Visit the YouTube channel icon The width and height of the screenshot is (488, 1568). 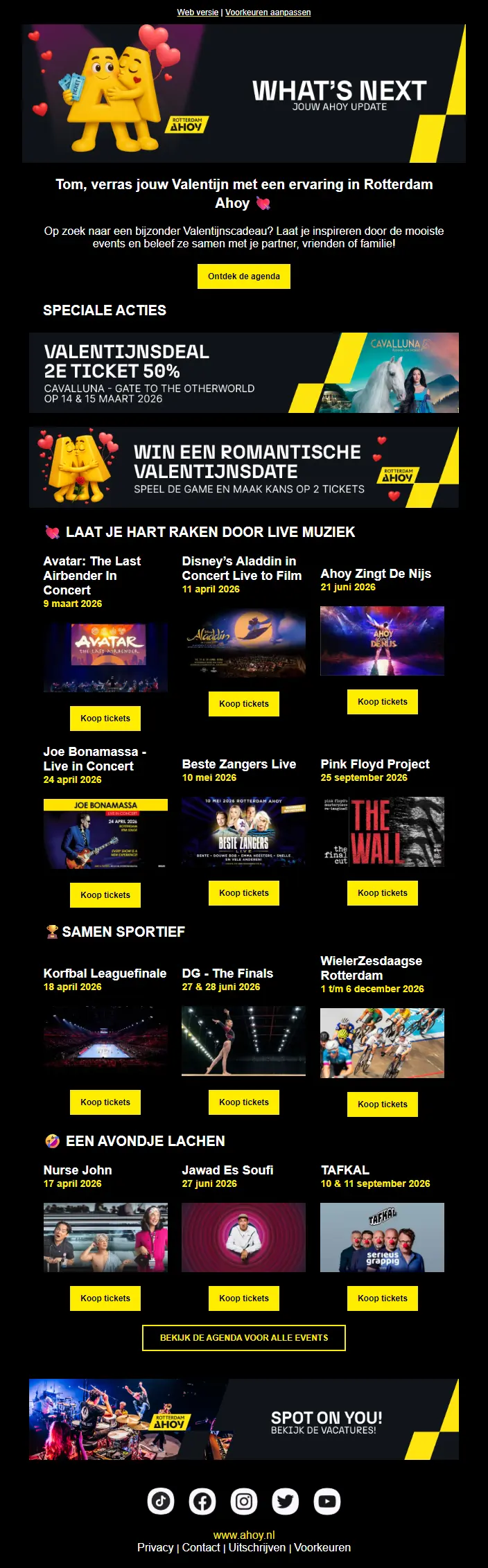click(x=327, y=1501)
